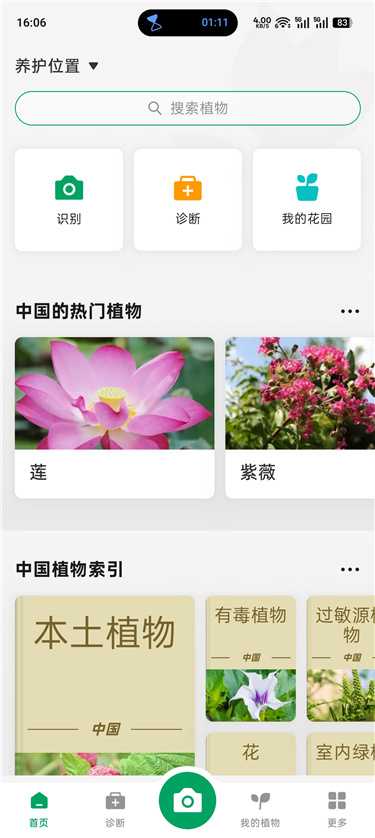
Task: Open more options for 中国植物索引
Action: tap(350, 570)
